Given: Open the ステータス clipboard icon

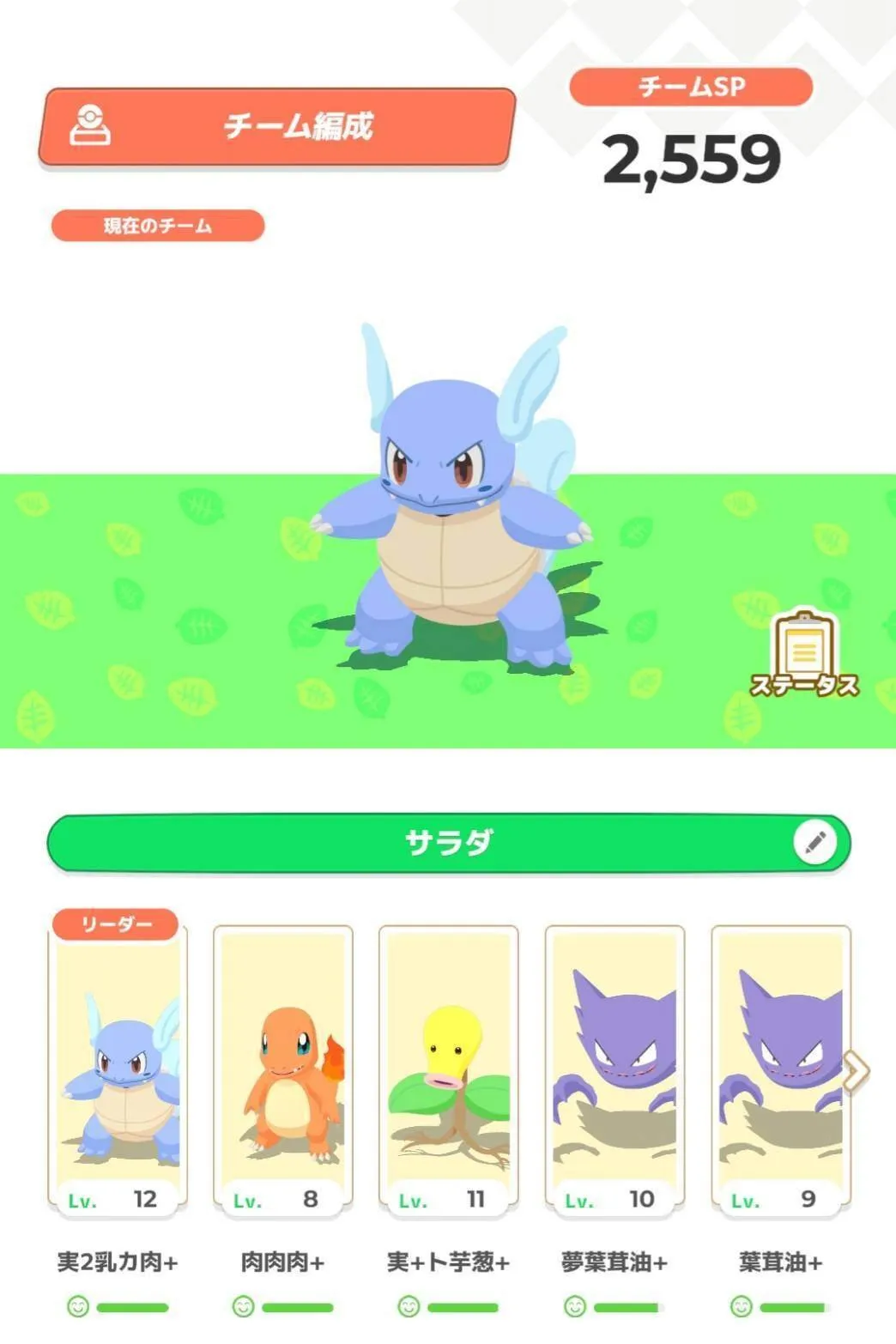Looking at the screenshot, I should [x=804, y=654].
